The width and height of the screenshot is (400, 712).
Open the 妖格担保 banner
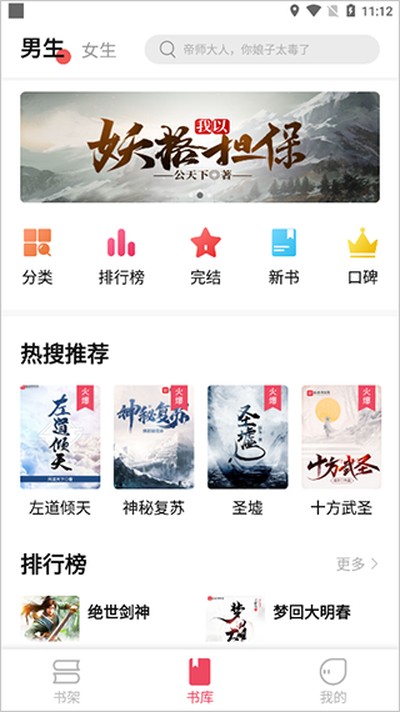click(200, 147)
